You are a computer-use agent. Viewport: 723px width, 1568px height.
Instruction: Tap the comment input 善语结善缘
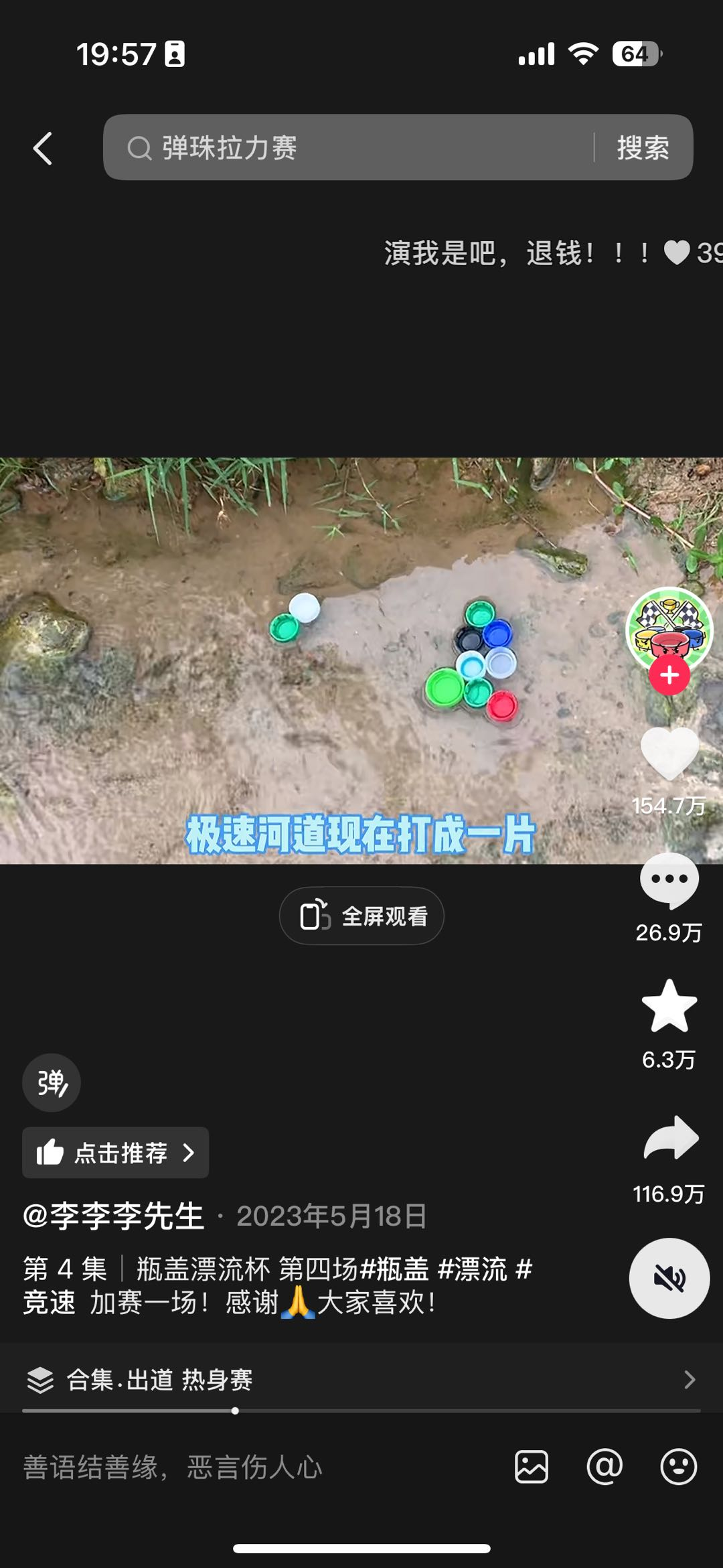tap(201, 1468)
